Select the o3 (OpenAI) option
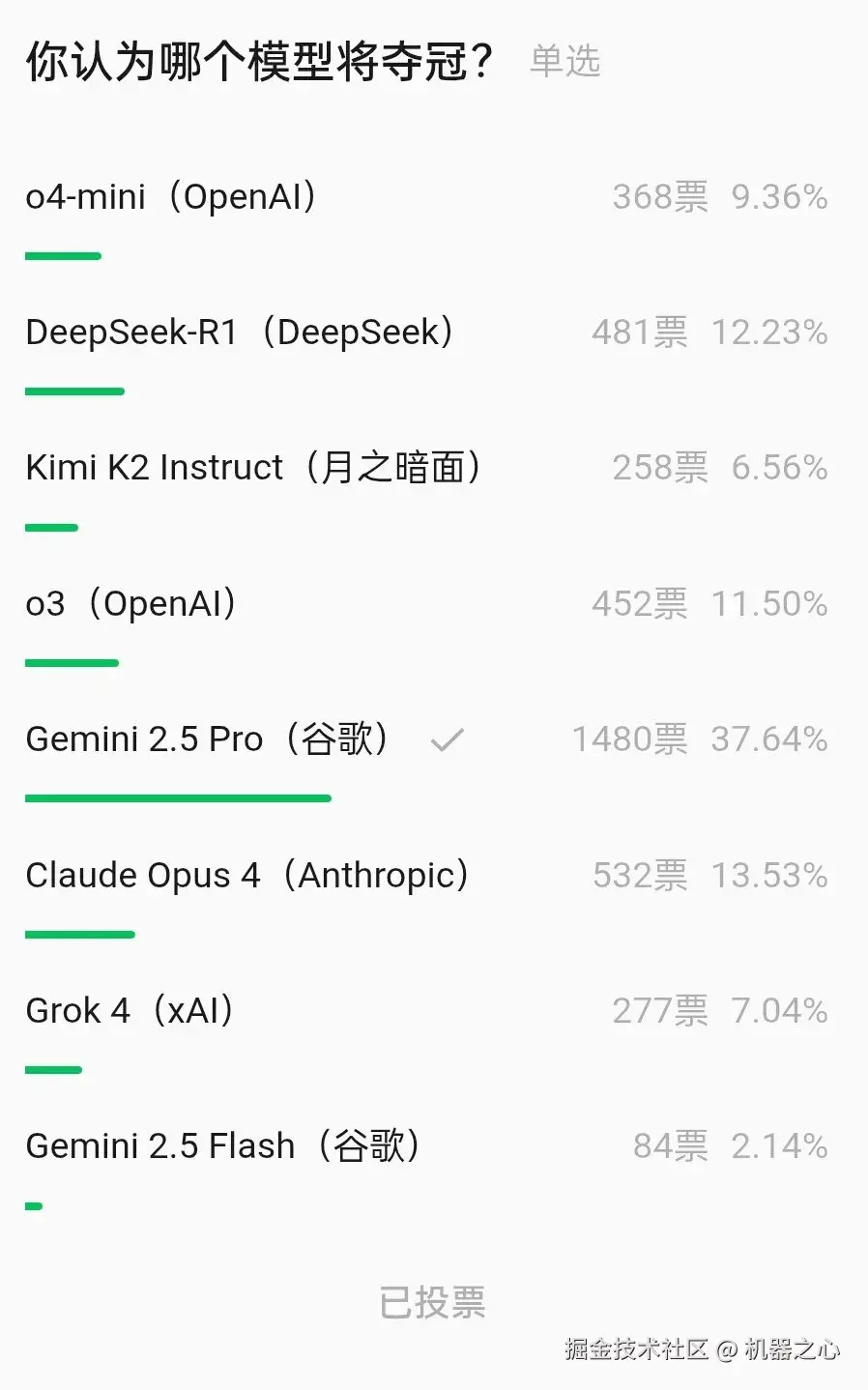 tap(131, 604)
